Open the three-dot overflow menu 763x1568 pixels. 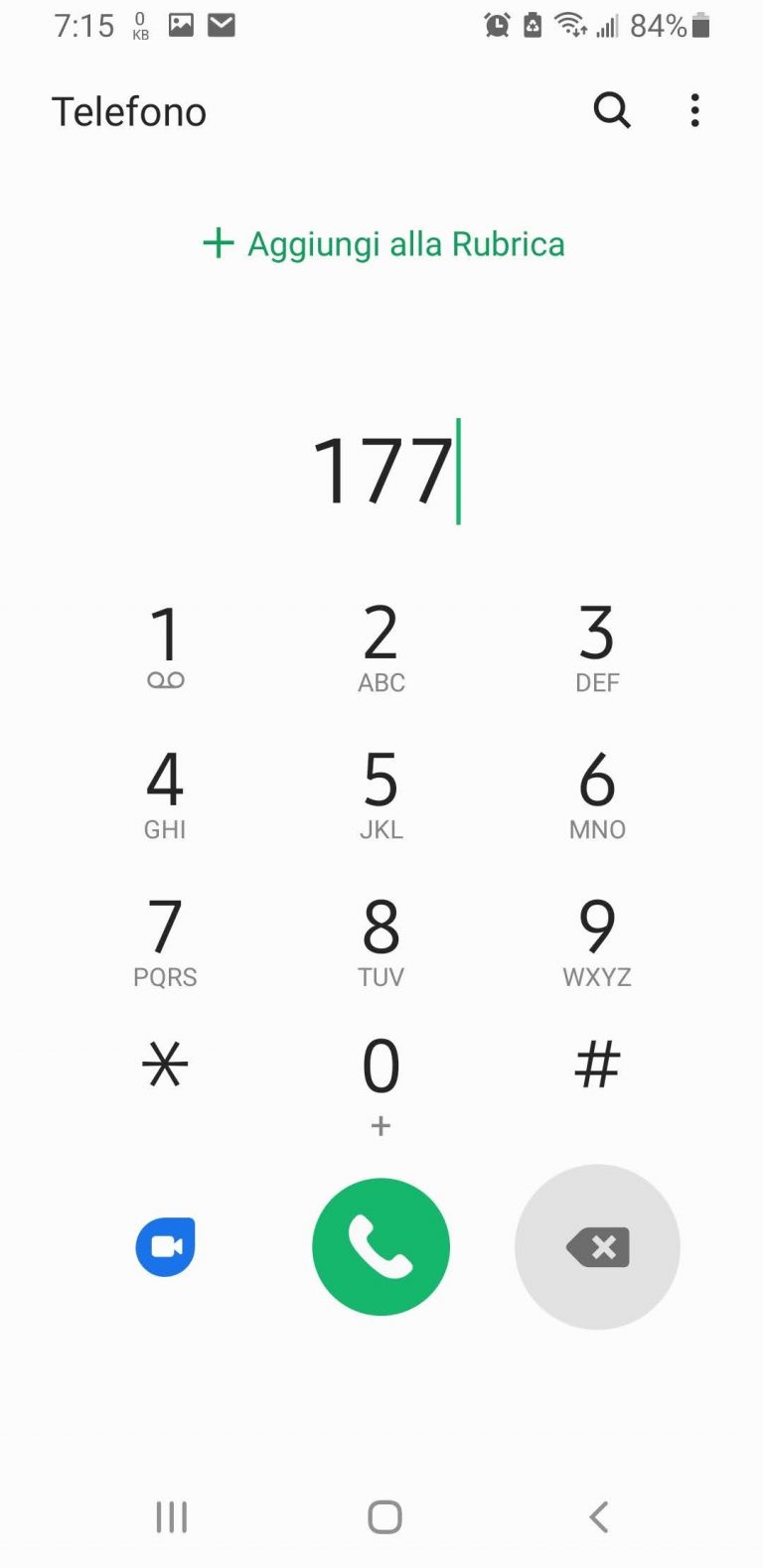pos(694,110)
